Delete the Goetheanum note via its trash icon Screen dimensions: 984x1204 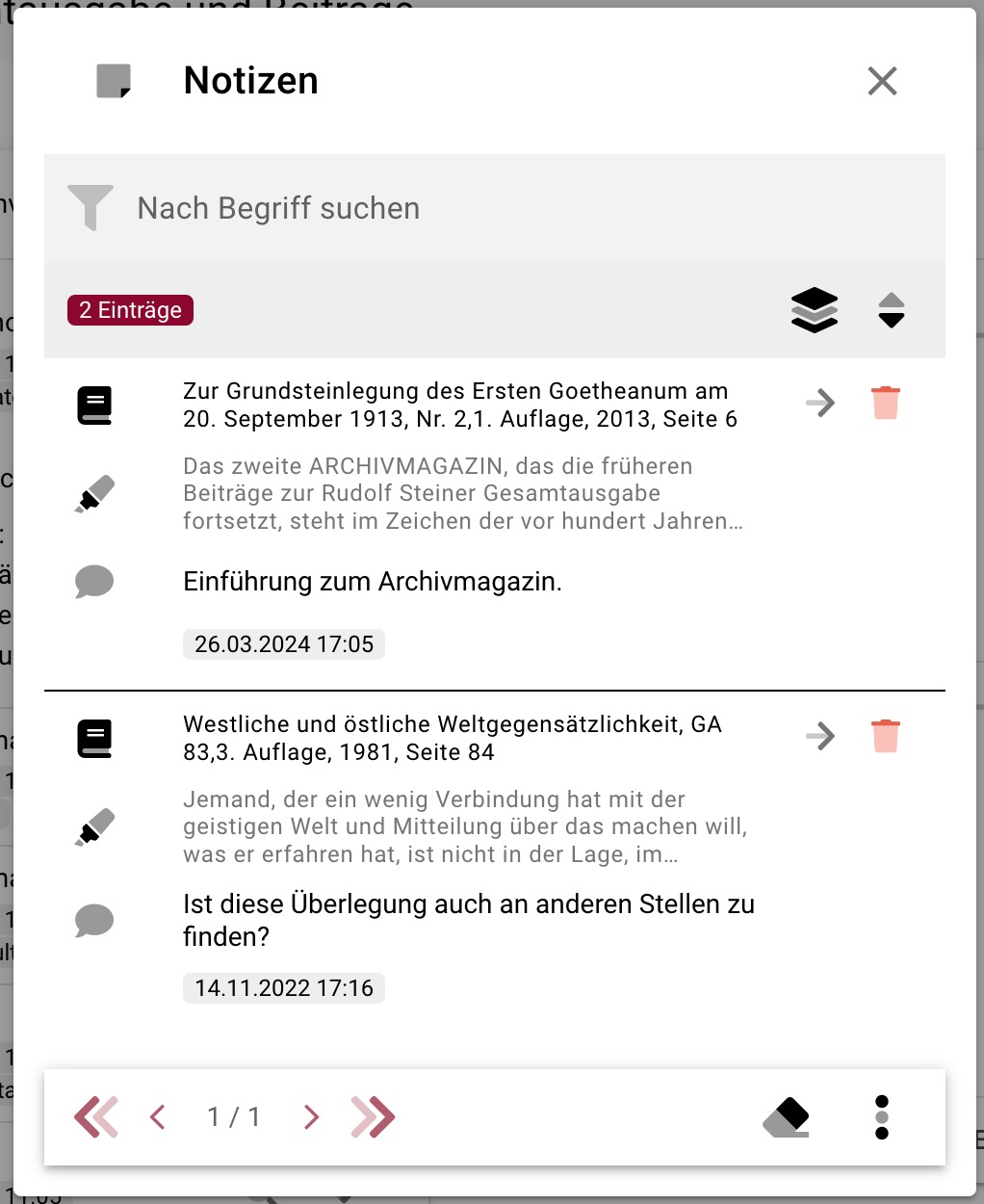click(885, 403)
